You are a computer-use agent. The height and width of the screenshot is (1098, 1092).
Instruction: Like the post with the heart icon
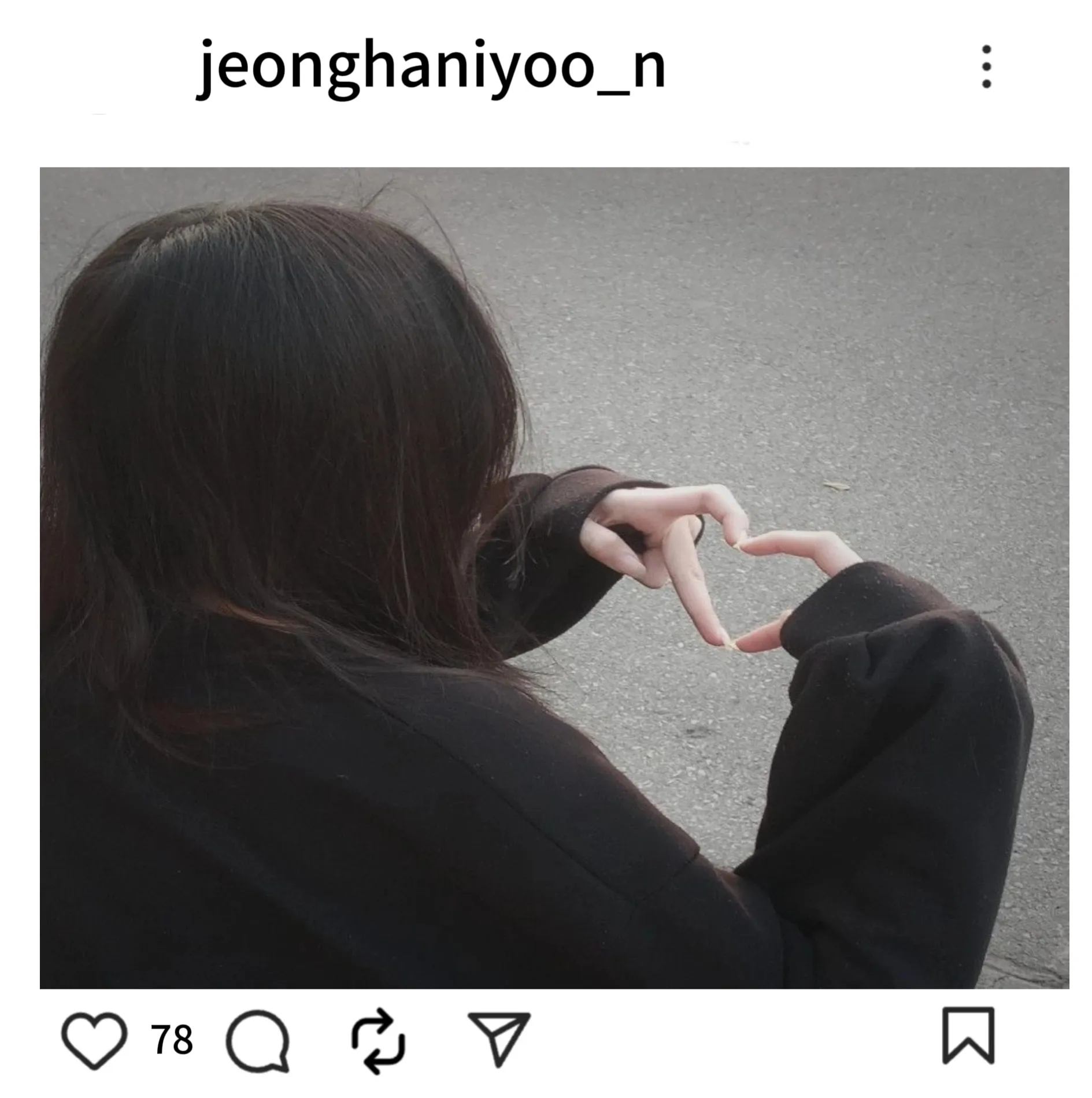(94, 1040)
